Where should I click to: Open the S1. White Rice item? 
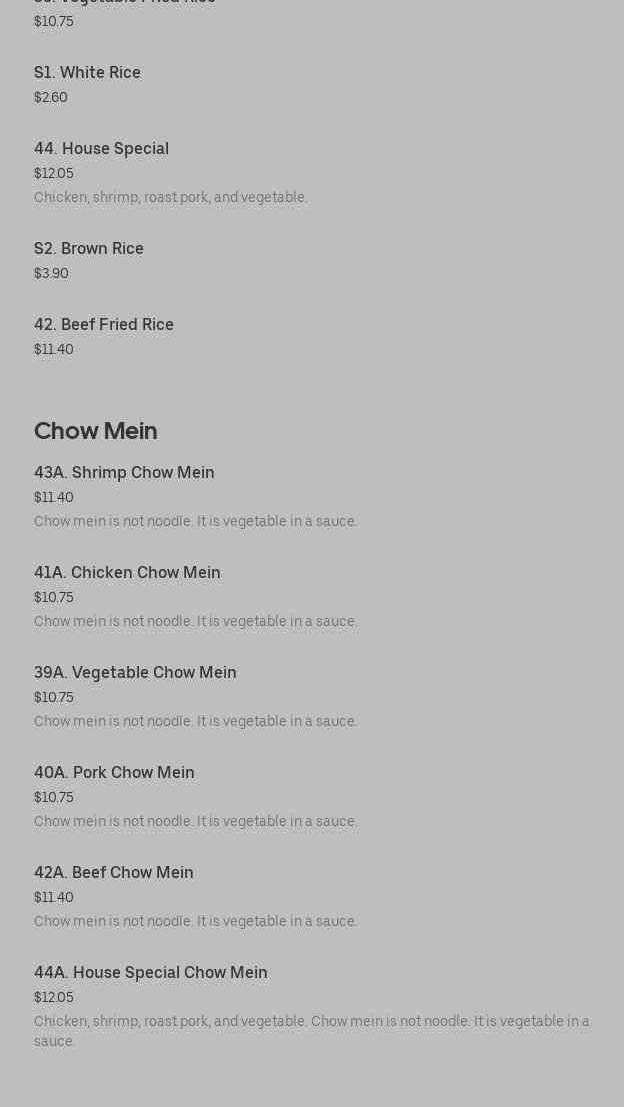click(88, 73)
